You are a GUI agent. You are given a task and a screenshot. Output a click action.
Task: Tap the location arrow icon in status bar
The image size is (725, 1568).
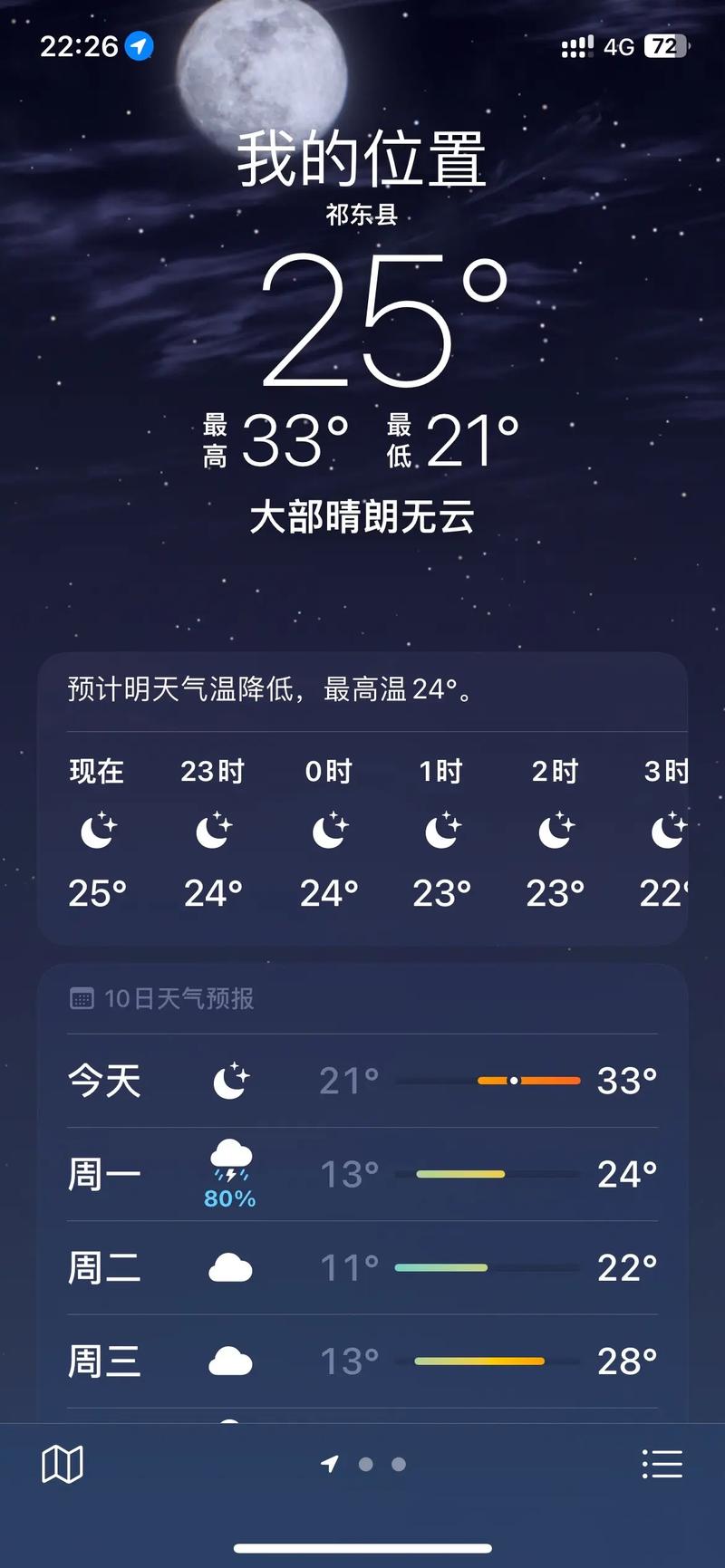coord(138,44)
